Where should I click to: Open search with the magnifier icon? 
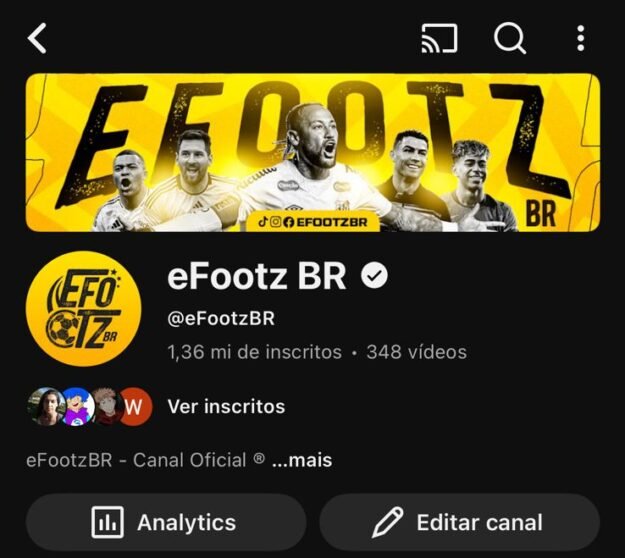(510, 39)
